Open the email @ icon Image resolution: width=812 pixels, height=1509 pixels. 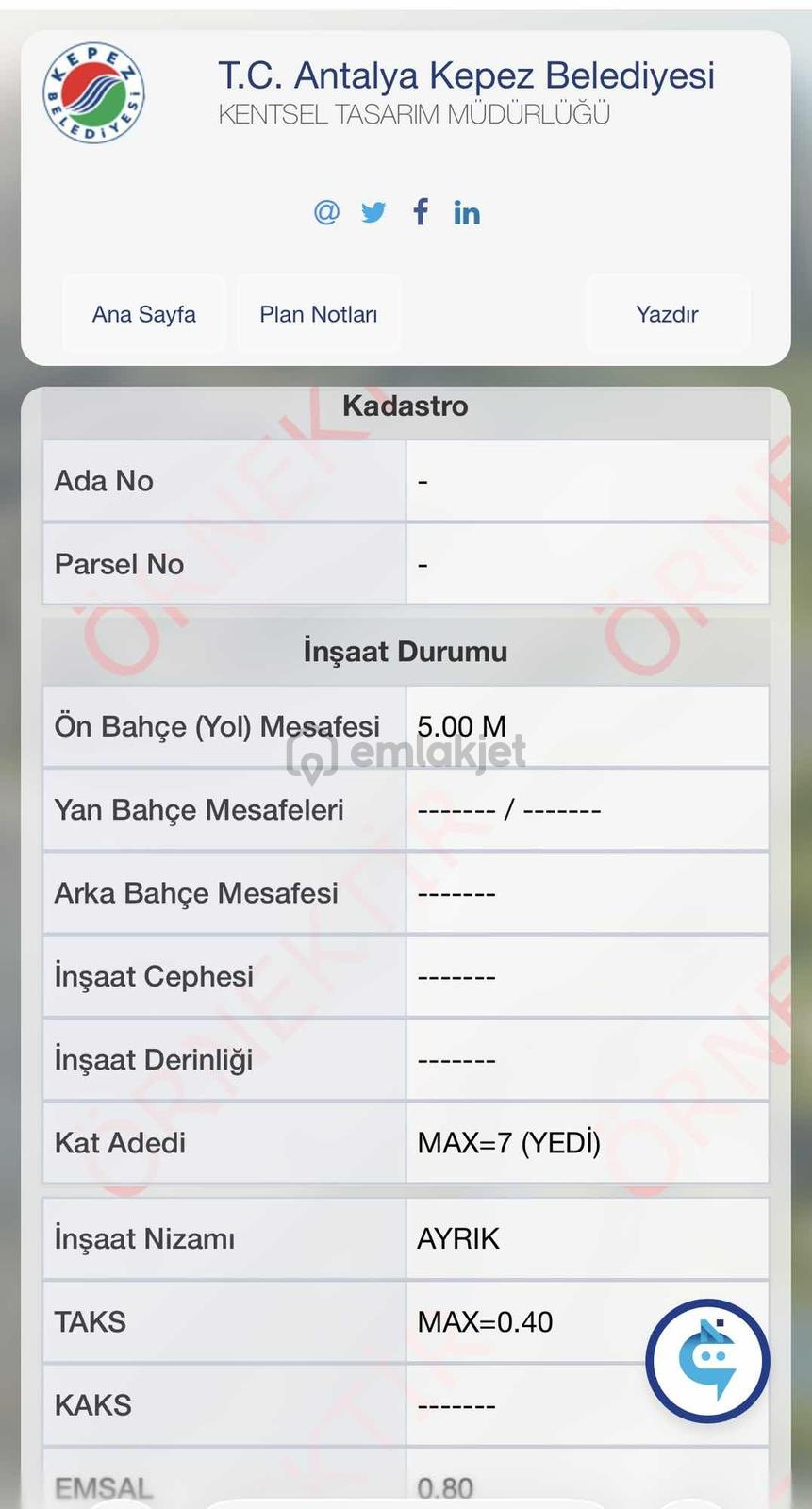pos(326,211)
